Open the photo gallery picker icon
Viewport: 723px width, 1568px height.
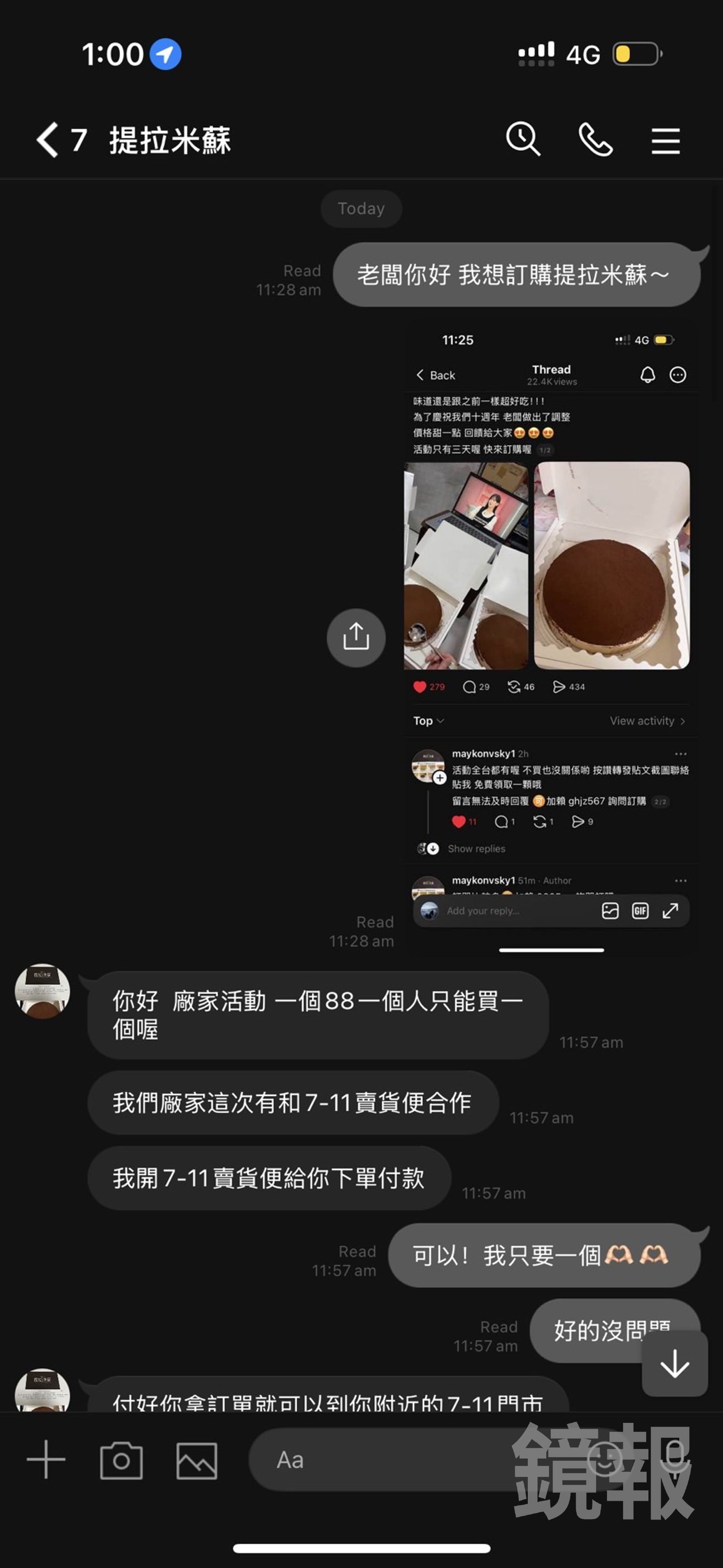point(196,1460)
